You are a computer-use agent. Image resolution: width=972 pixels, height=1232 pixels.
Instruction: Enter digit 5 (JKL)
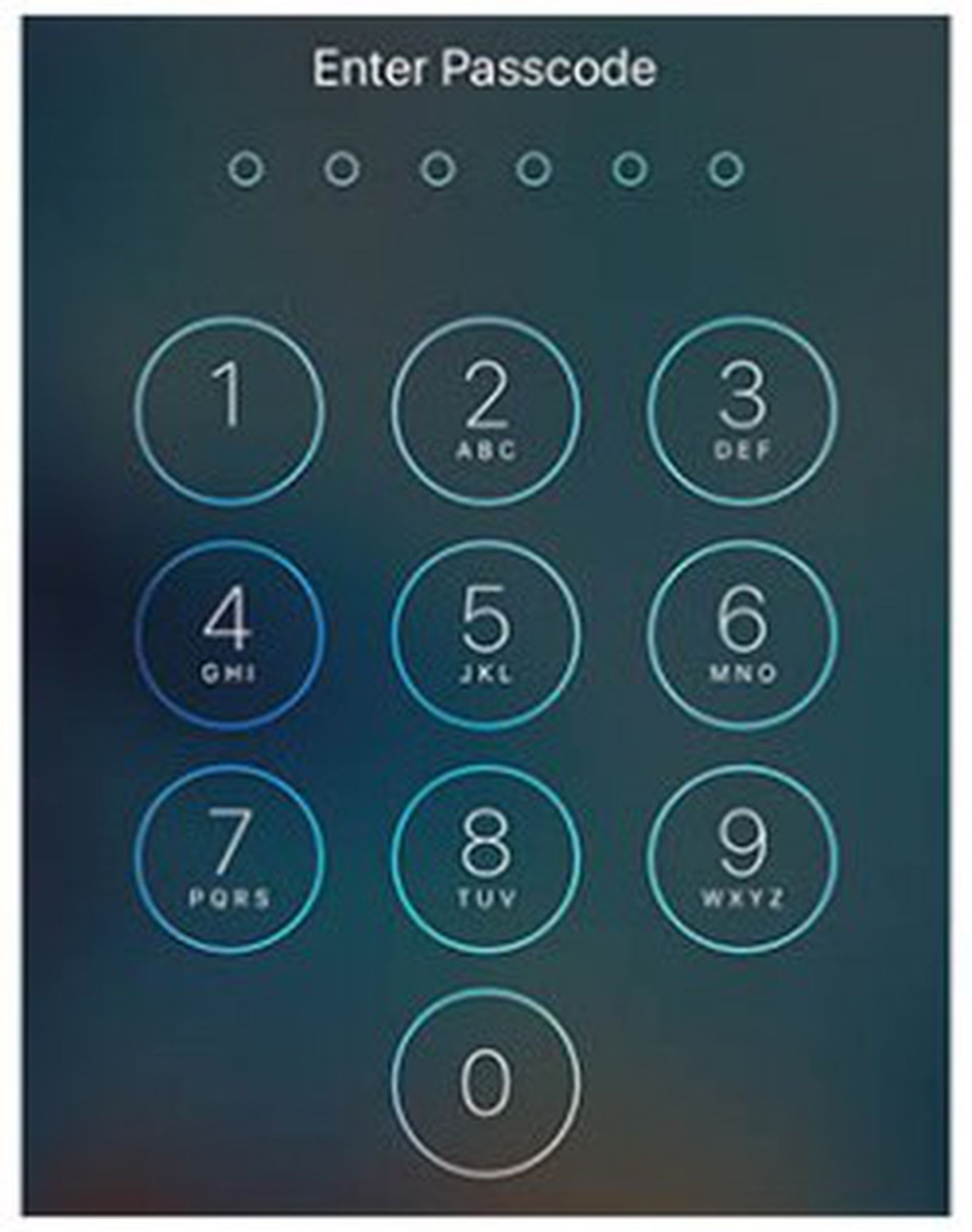click(485, 635)
